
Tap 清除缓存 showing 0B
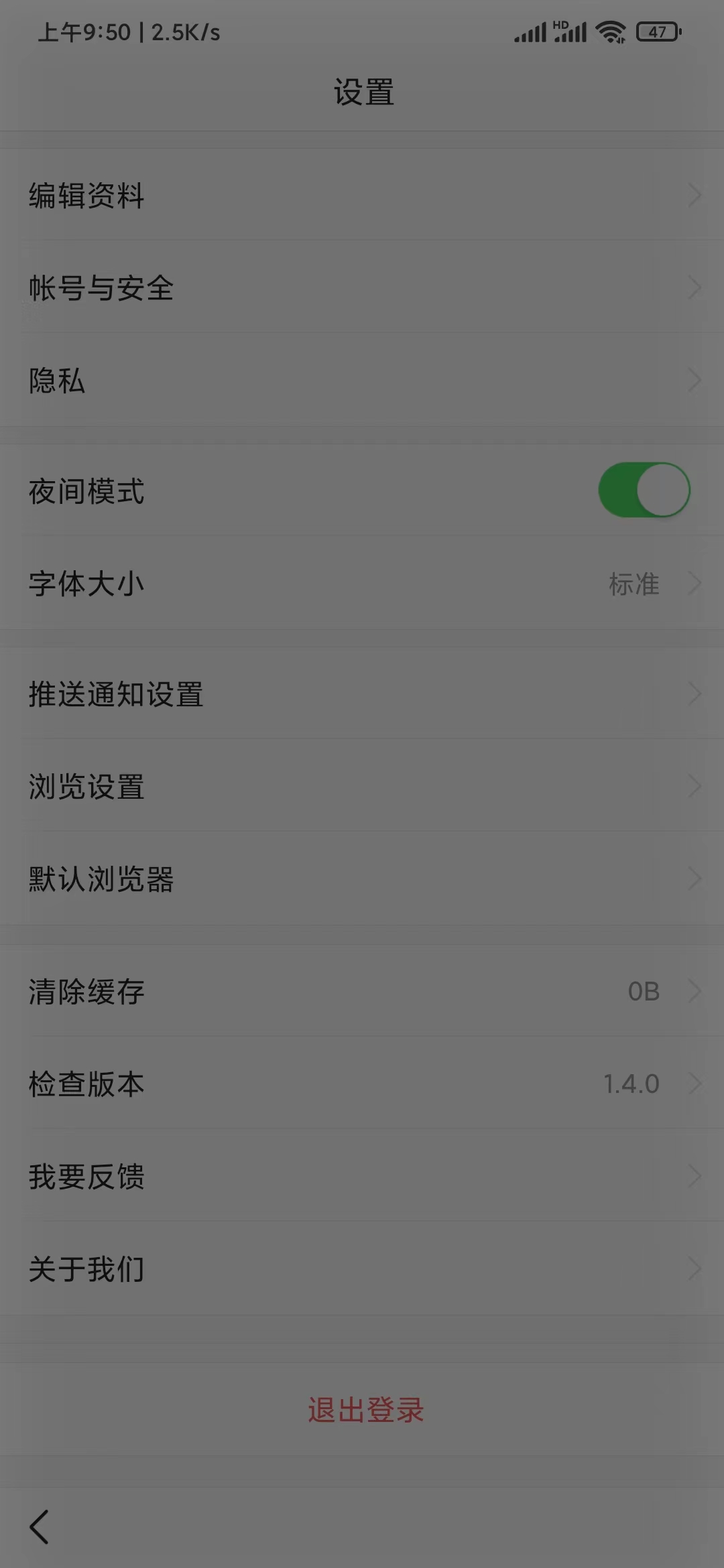(362, 990)
